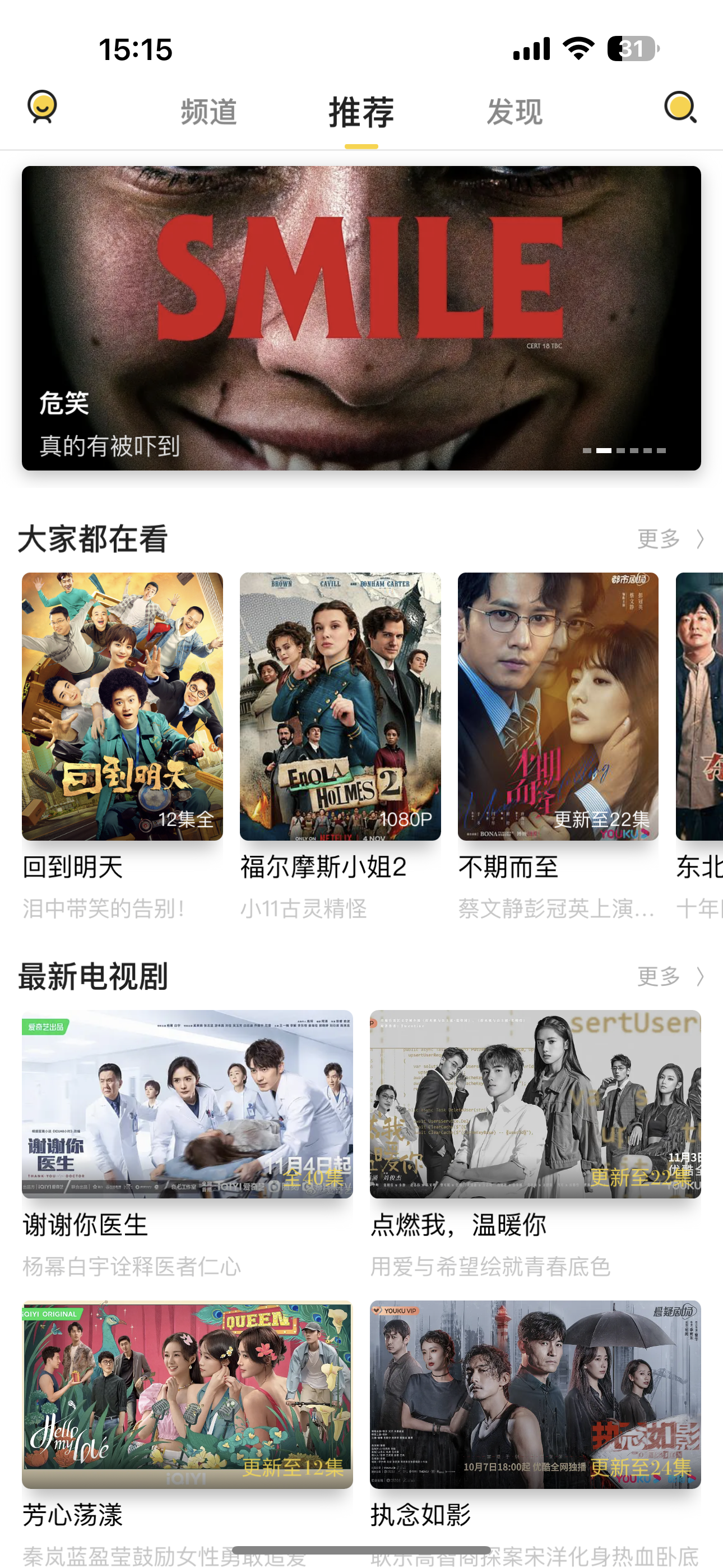Select the 推荐 tab
Viewport: 723px width, 1568px height.
tap(361, 112)
